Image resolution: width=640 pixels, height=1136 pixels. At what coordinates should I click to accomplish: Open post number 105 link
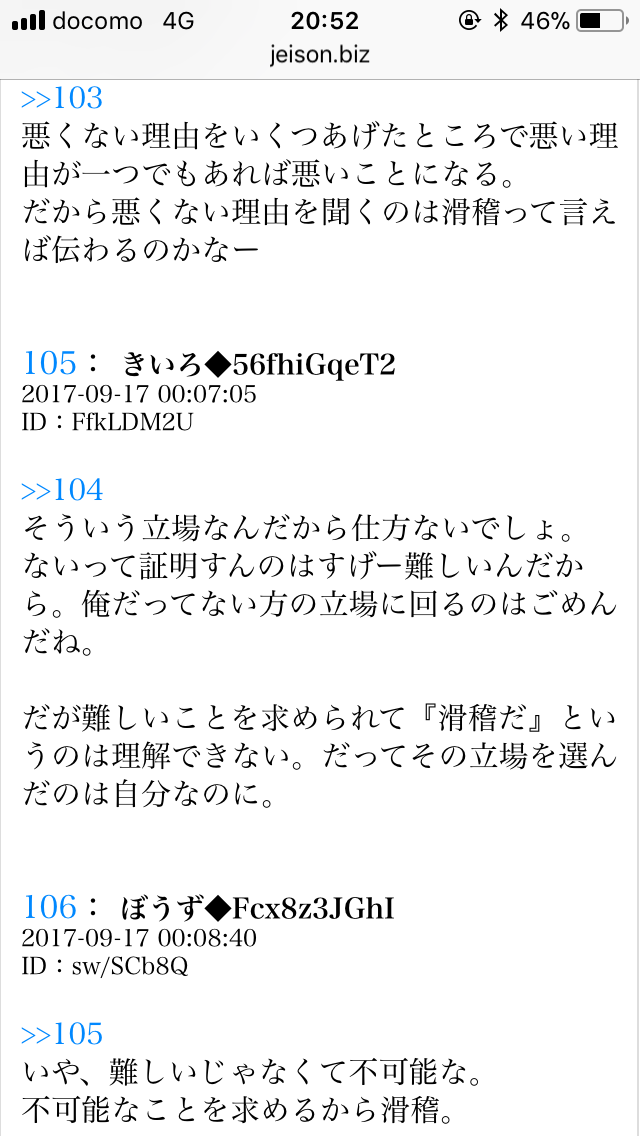coord(49,363)
